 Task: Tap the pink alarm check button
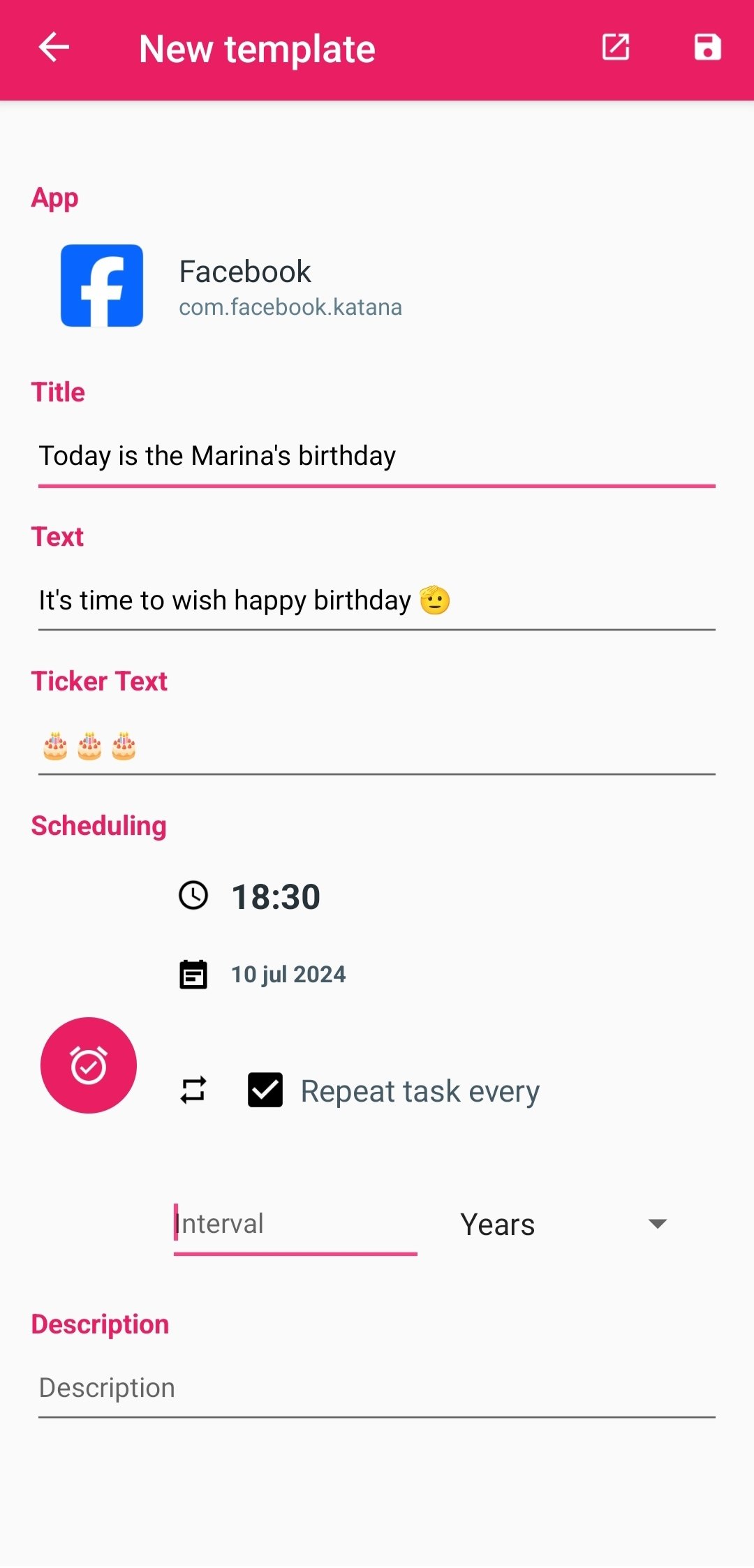tap(89, 1065)
